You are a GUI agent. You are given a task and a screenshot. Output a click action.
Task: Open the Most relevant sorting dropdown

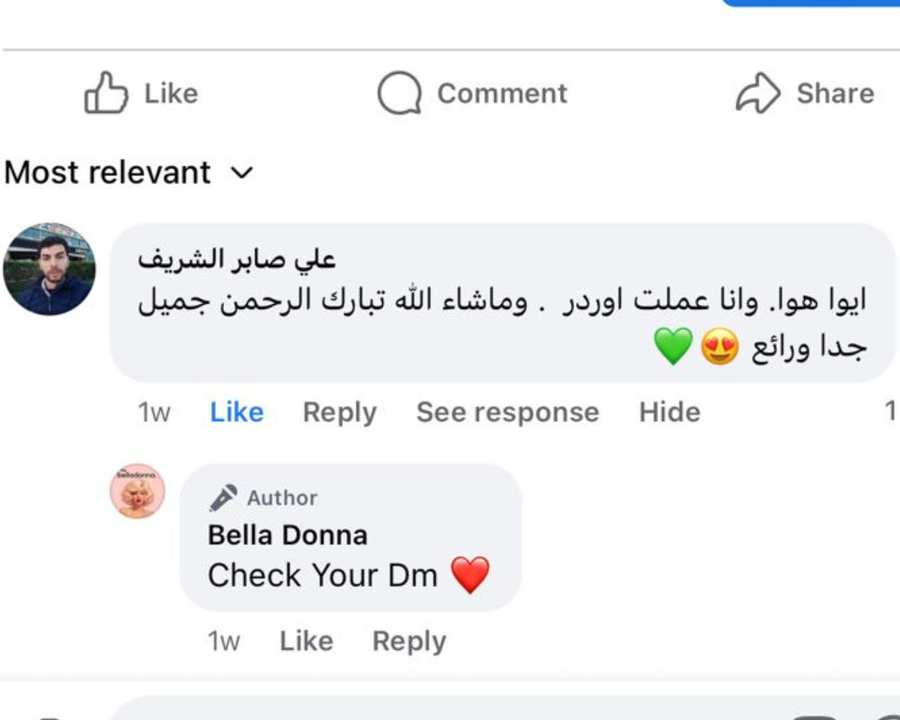129,172
